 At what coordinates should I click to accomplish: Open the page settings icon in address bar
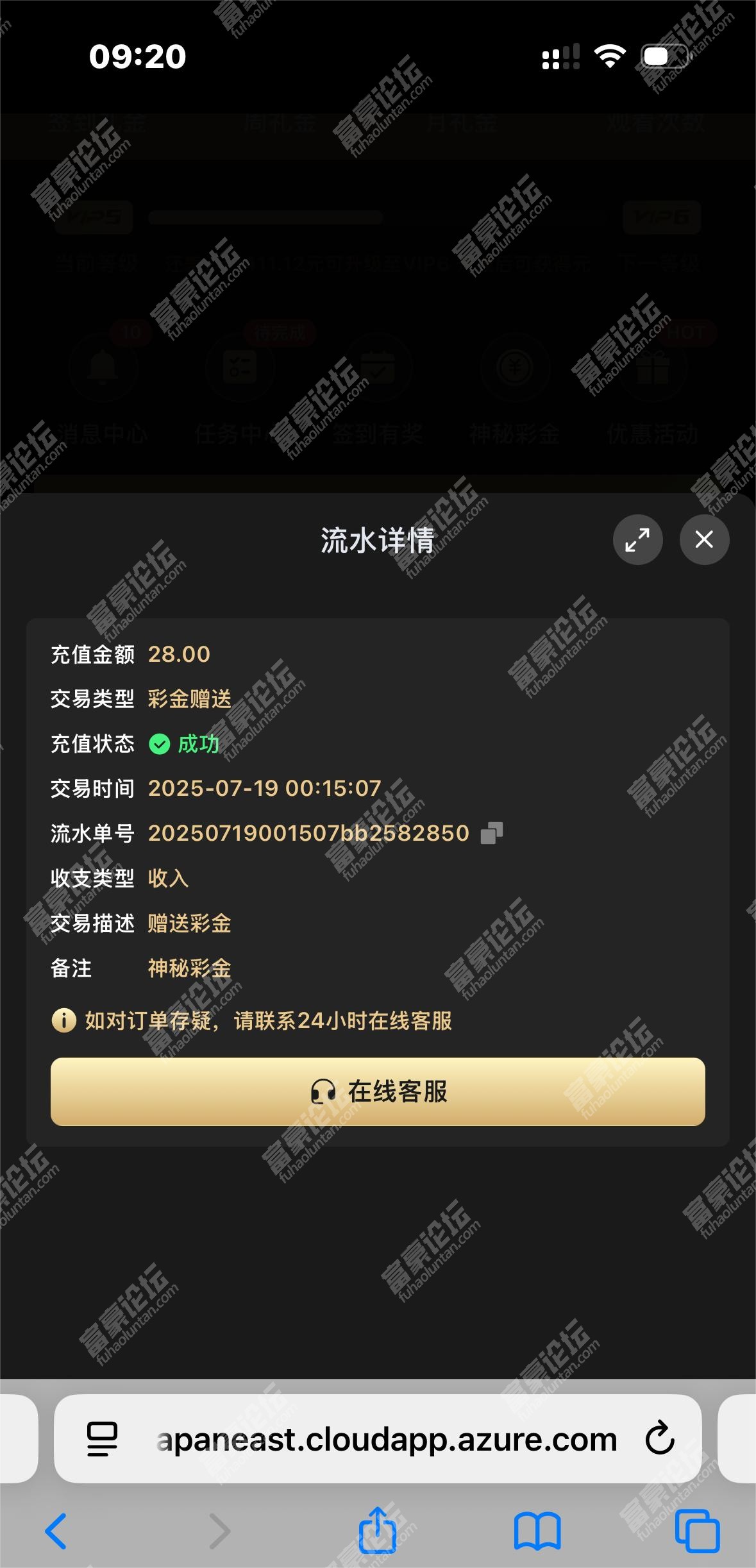[x=102, y=1438]
